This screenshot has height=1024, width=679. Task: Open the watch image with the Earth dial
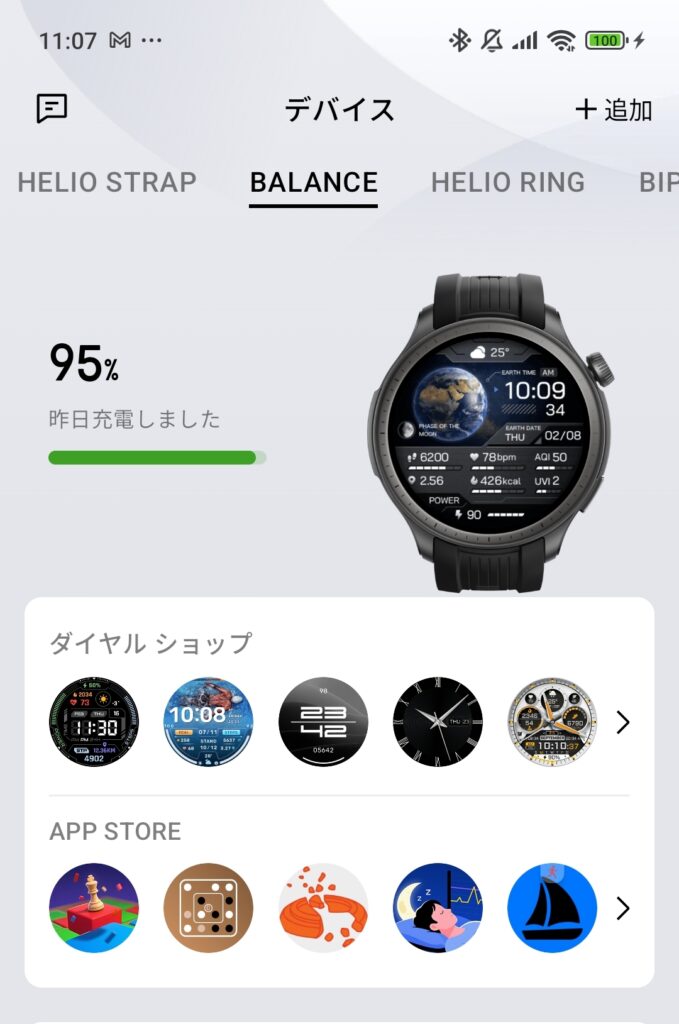(x=486, y=432)
